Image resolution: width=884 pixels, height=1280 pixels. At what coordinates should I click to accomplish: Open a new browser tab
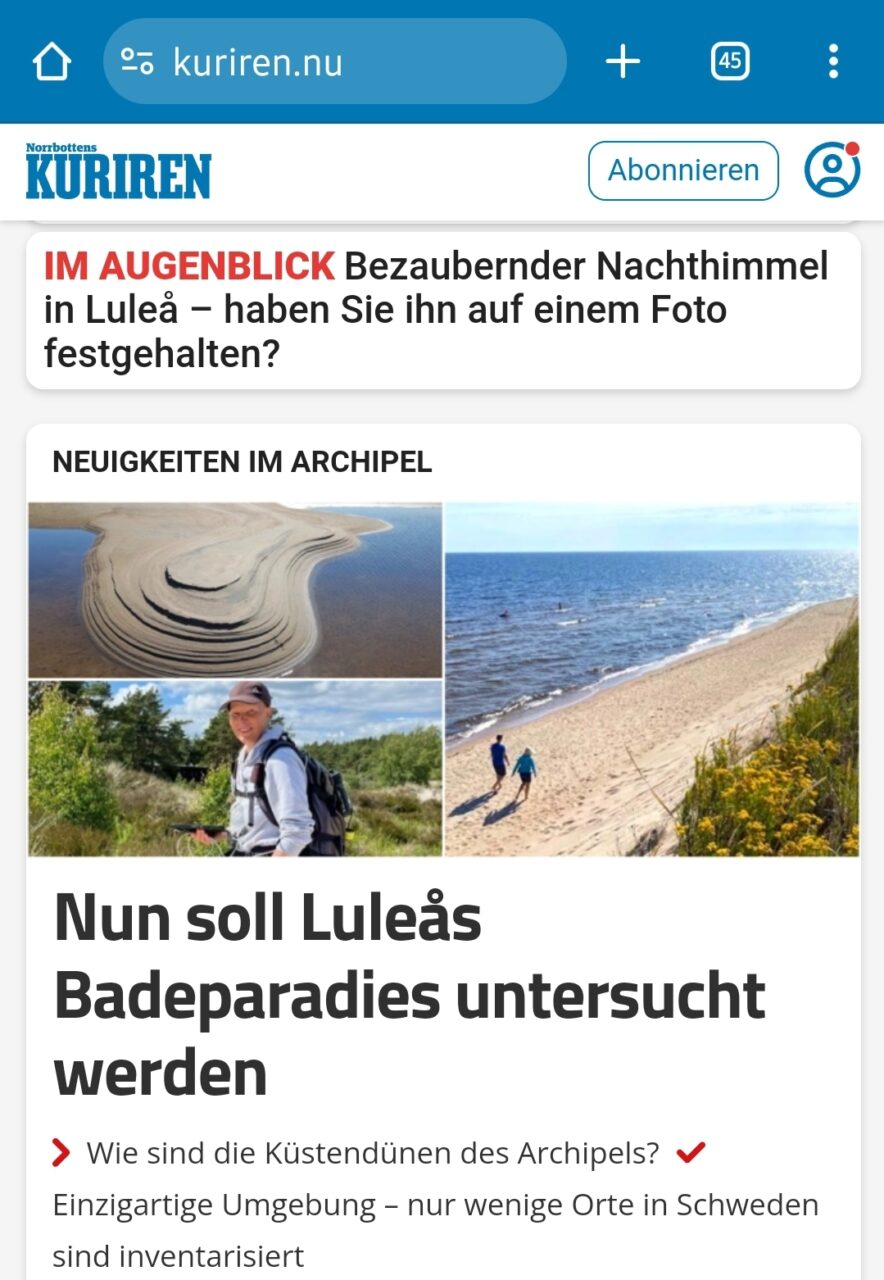point(622,62)
